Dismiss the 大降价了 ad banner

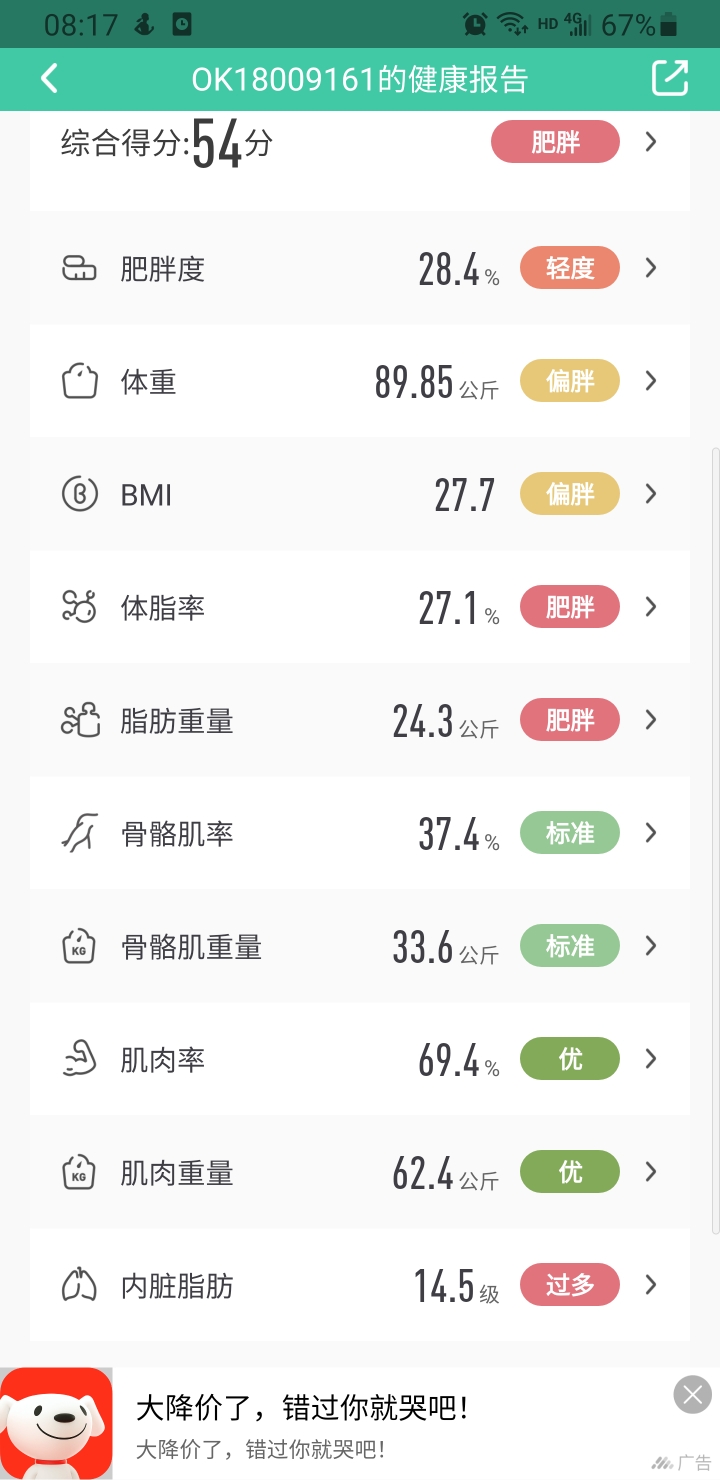[x=692, y=1394]
